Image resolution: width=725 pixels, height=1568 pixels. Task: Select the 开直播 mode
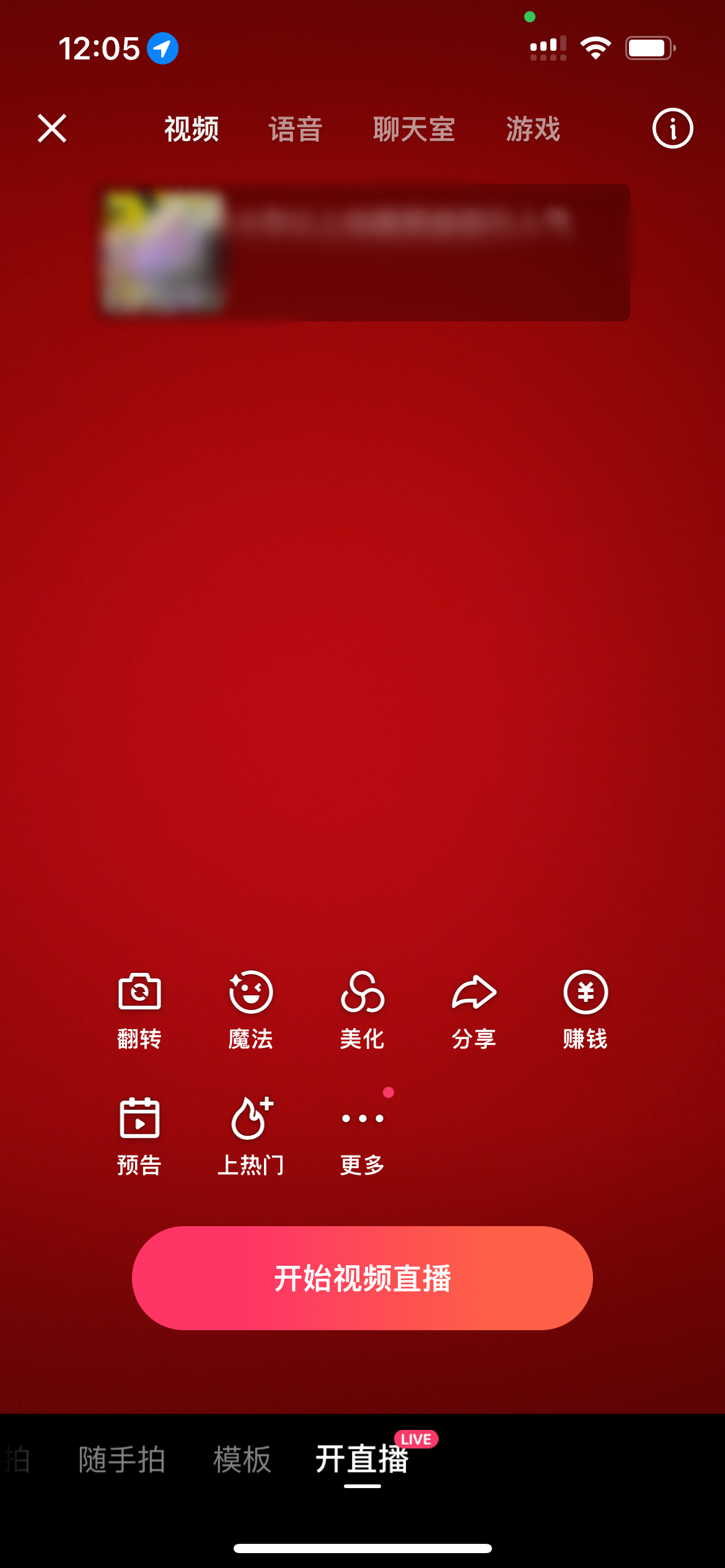pyautogui.click(x=362, y=1460)
